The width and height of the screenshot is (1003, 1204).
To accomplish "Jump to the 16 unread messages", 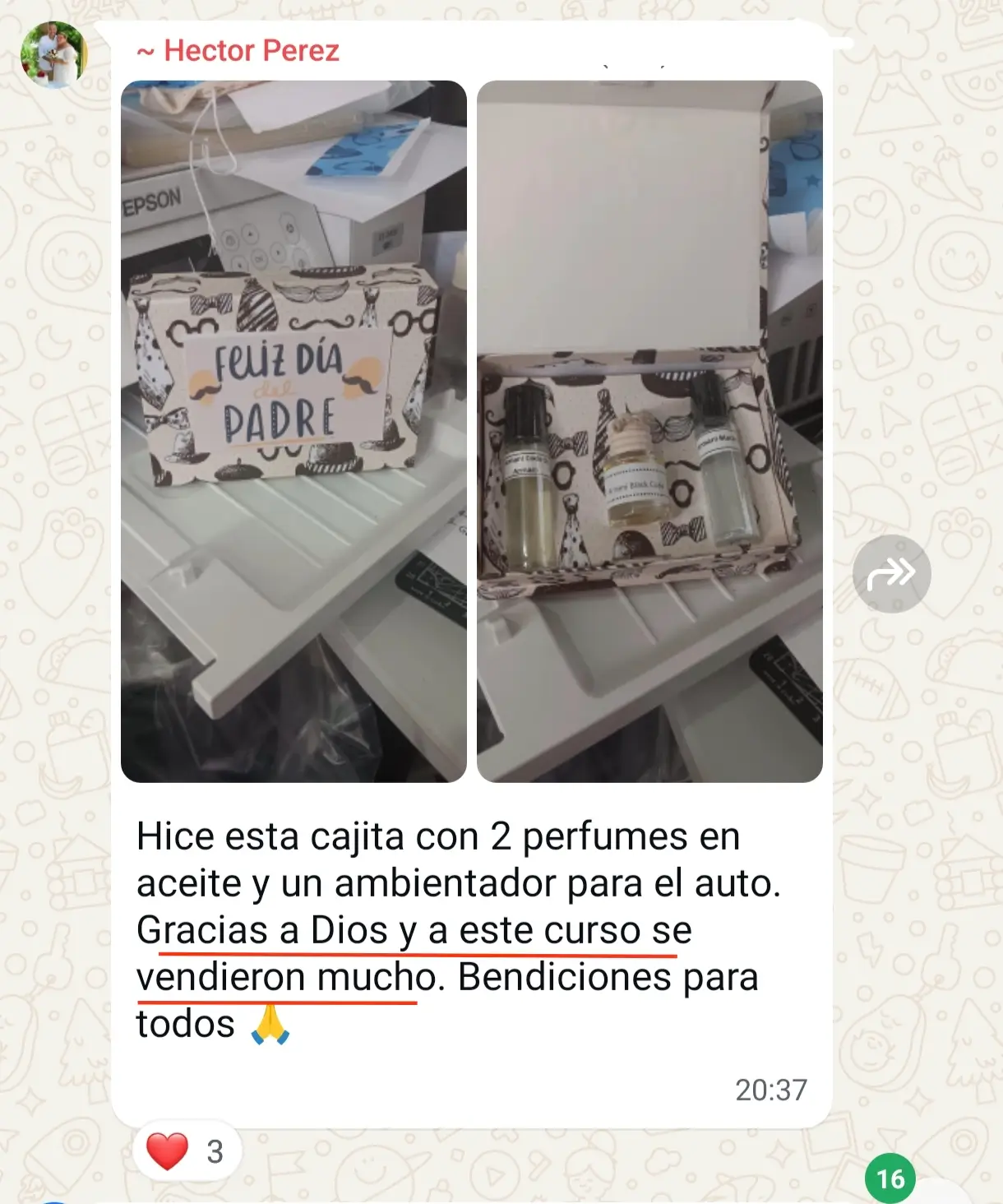I will [x=890, y=1179].
